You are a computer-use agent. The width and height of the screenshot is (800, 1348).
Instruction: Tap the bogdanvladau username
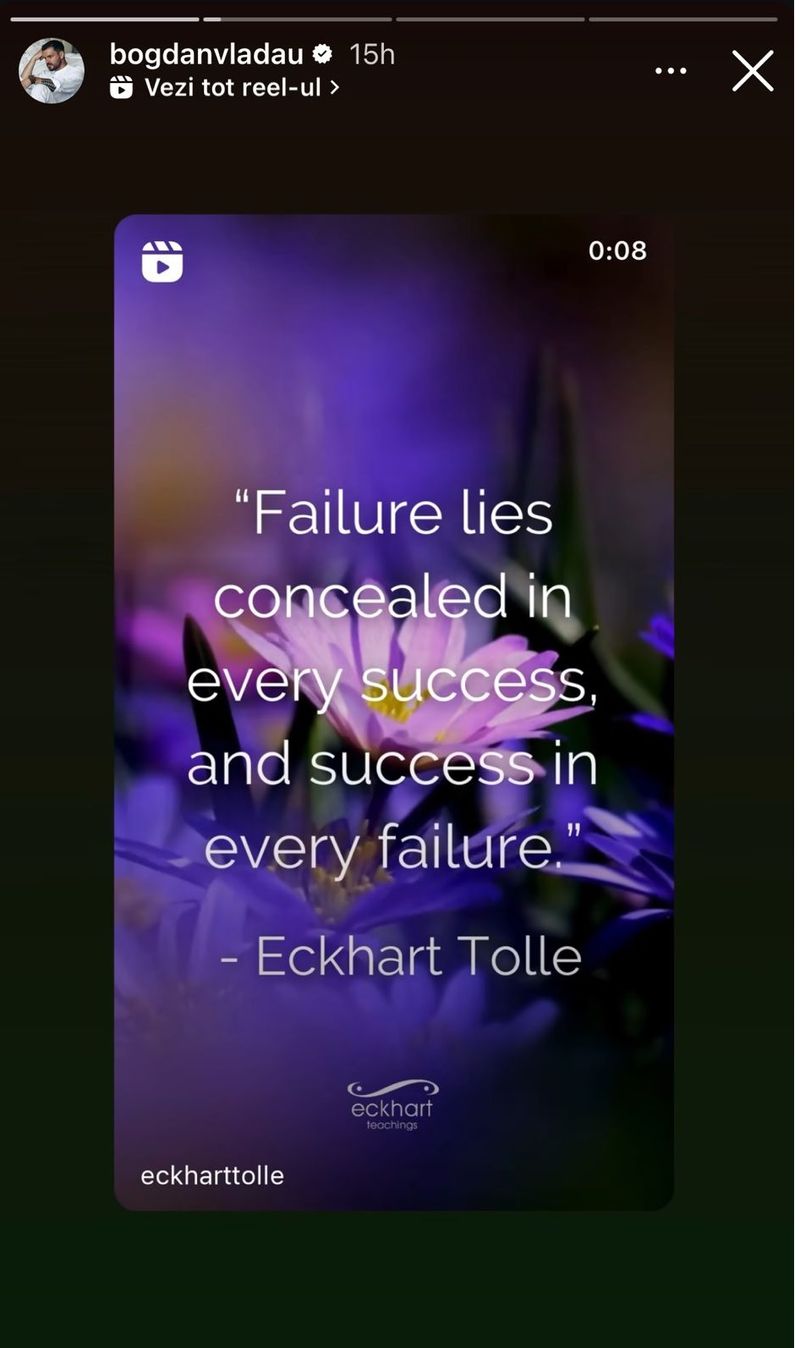point(206,54)
